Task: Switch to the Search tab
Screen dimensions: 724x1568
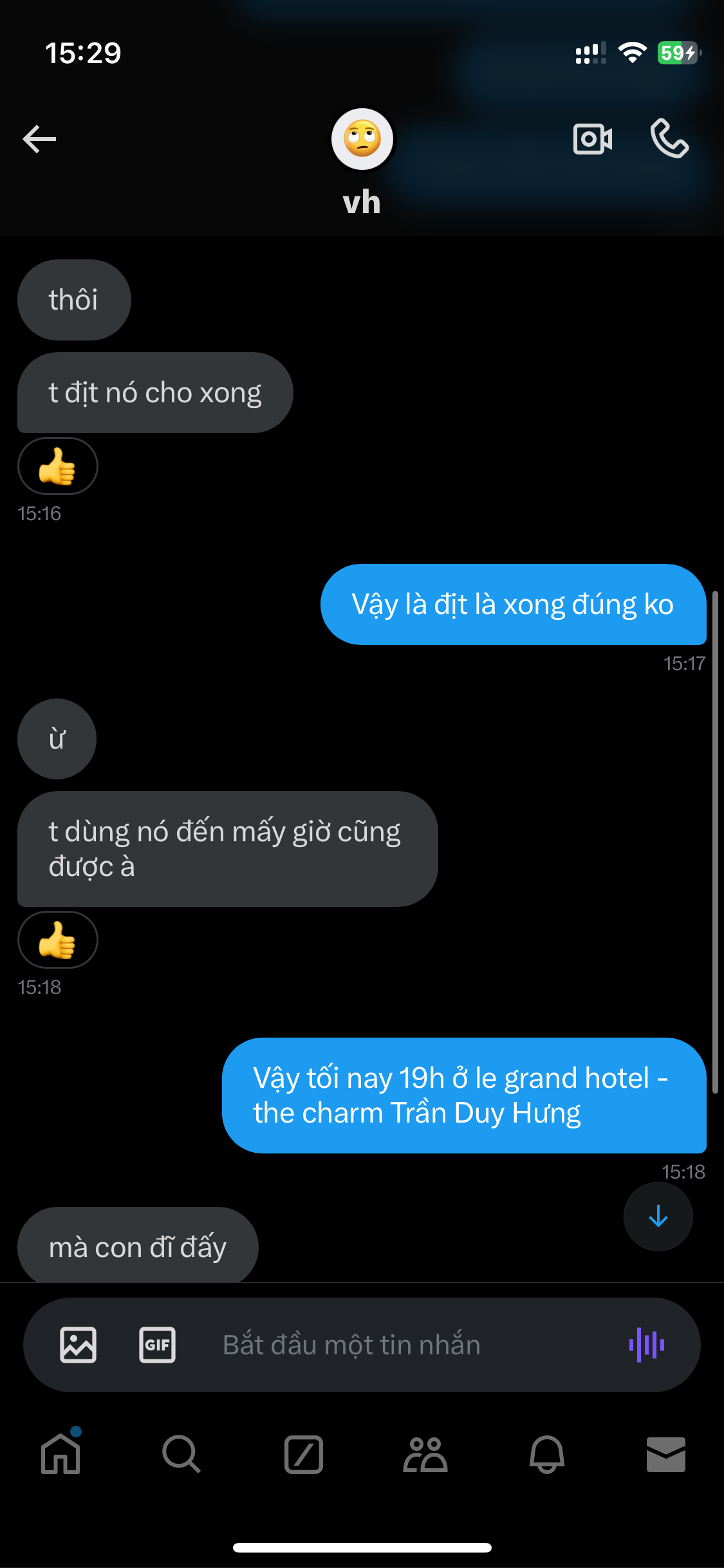Action: pyautogui.click(x=181, y=1454)
